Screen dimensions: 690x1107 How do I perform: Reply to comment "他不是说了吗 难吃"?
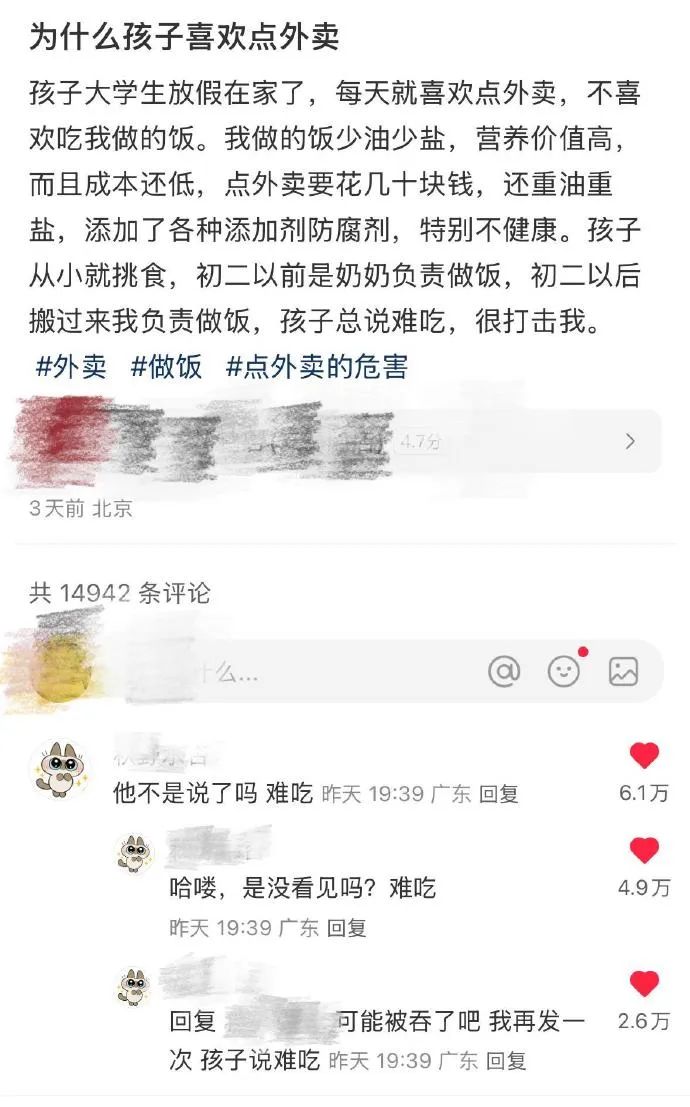499,794
